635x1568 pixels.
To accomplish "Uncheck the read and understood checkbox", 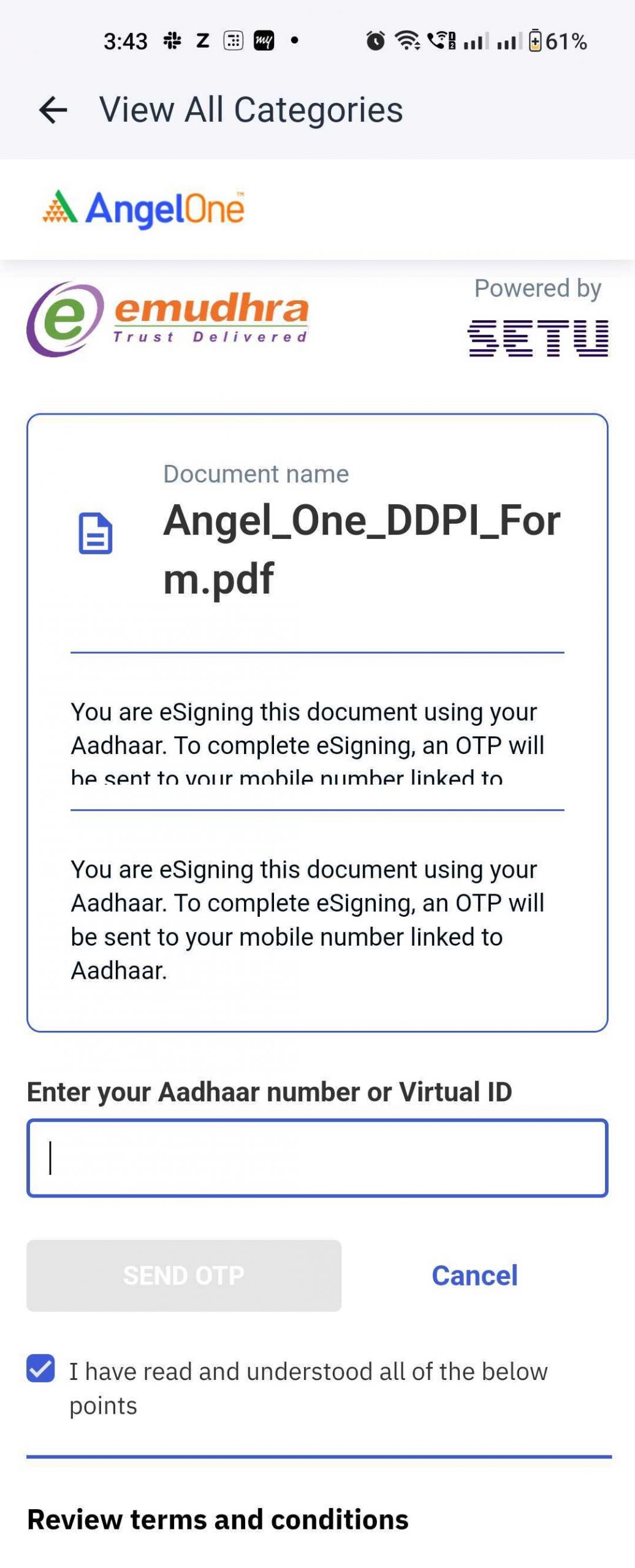I will coord(40,1368).
